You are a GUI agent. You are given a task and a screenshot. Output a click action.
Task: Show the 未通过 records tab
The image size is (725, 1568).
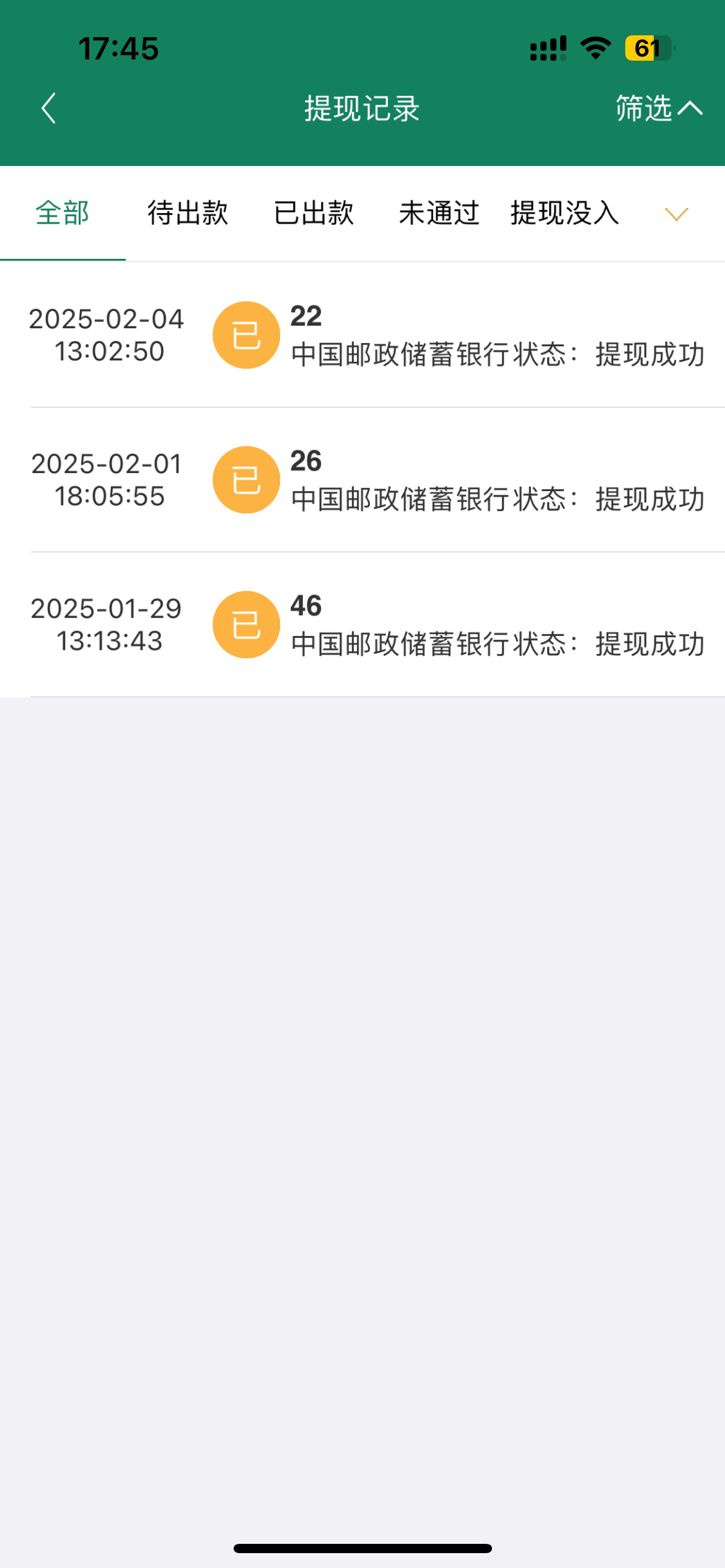tap(439, 213)
